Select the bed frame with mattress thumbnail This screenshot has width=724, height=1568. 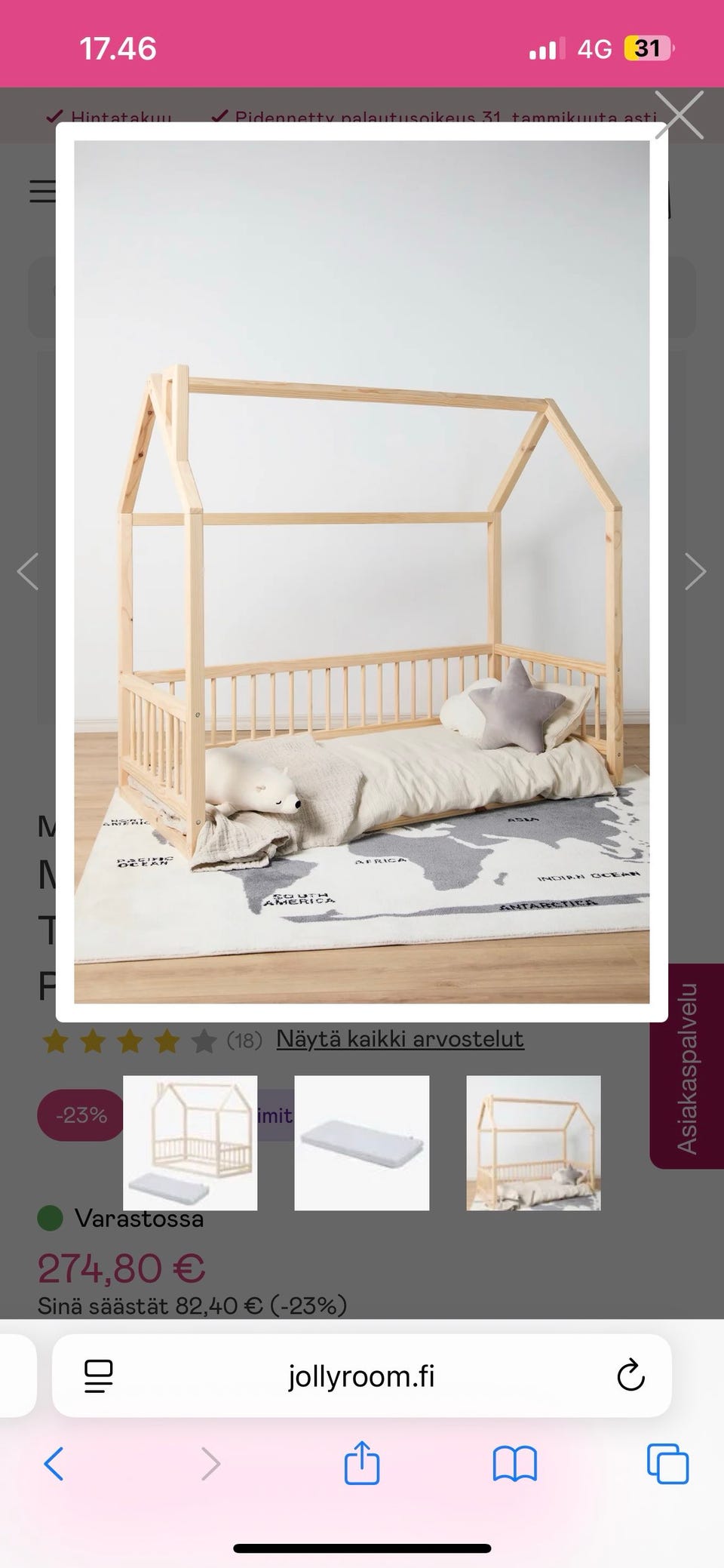(x=190, y=1142)
